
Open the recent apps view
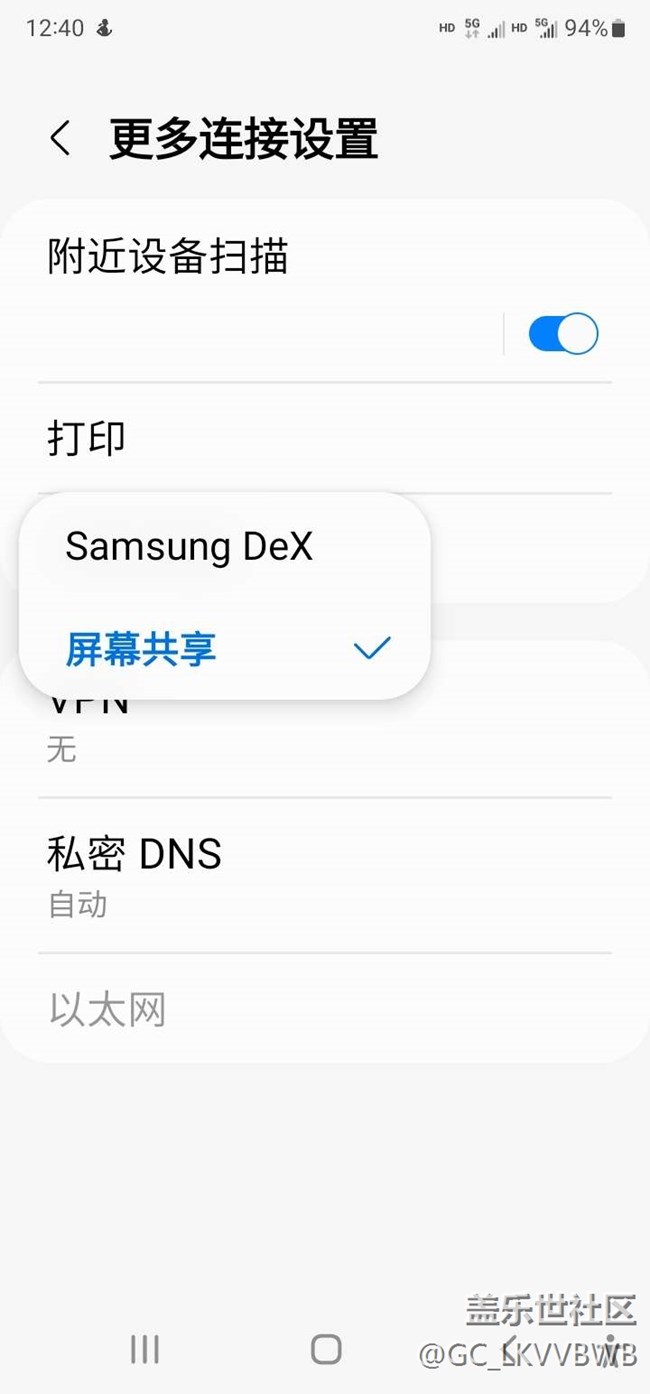tap(145, 1349)
